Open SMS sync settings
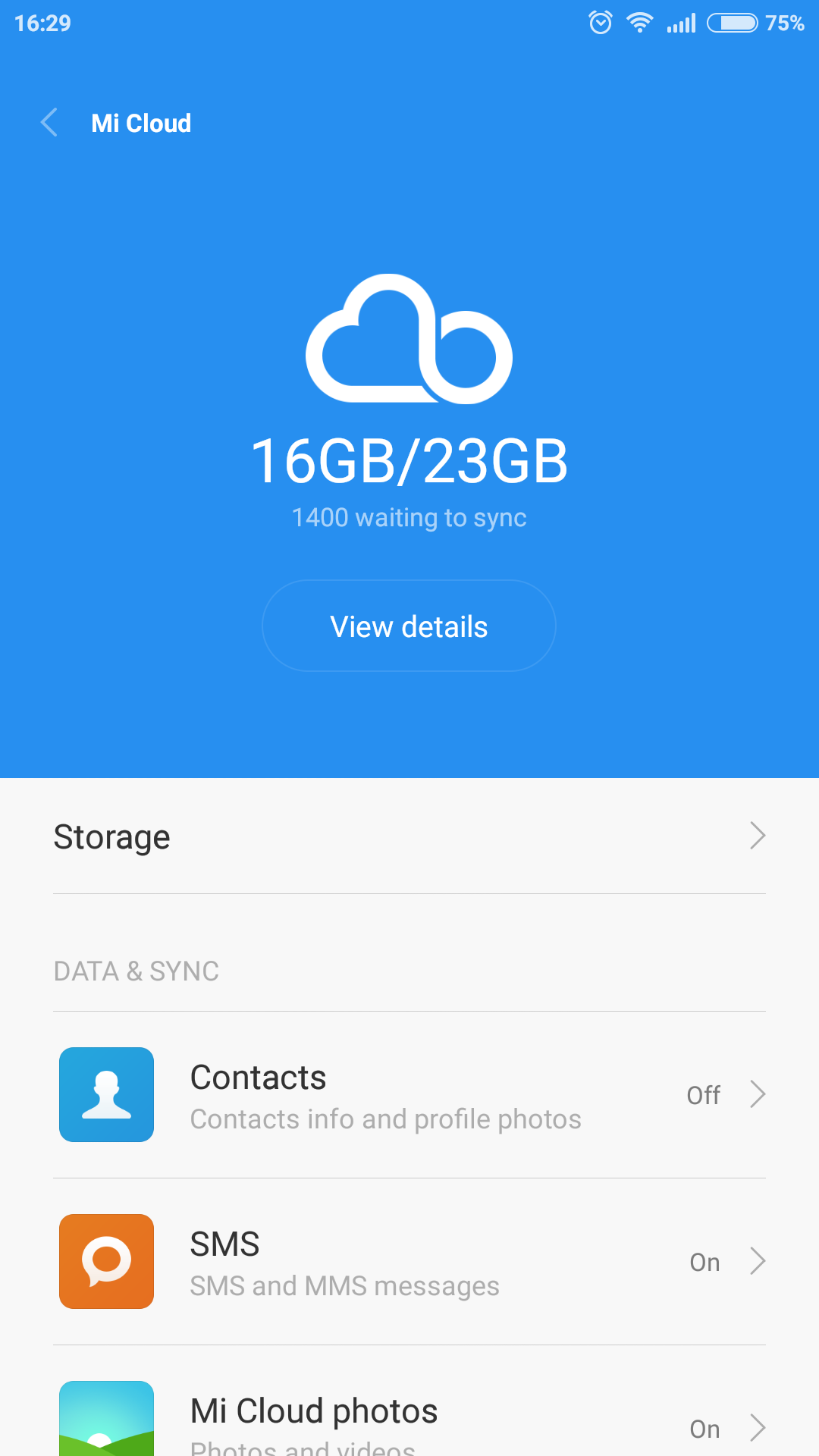Screen dimensions: 819x1456 click(x=409, y=1262)
